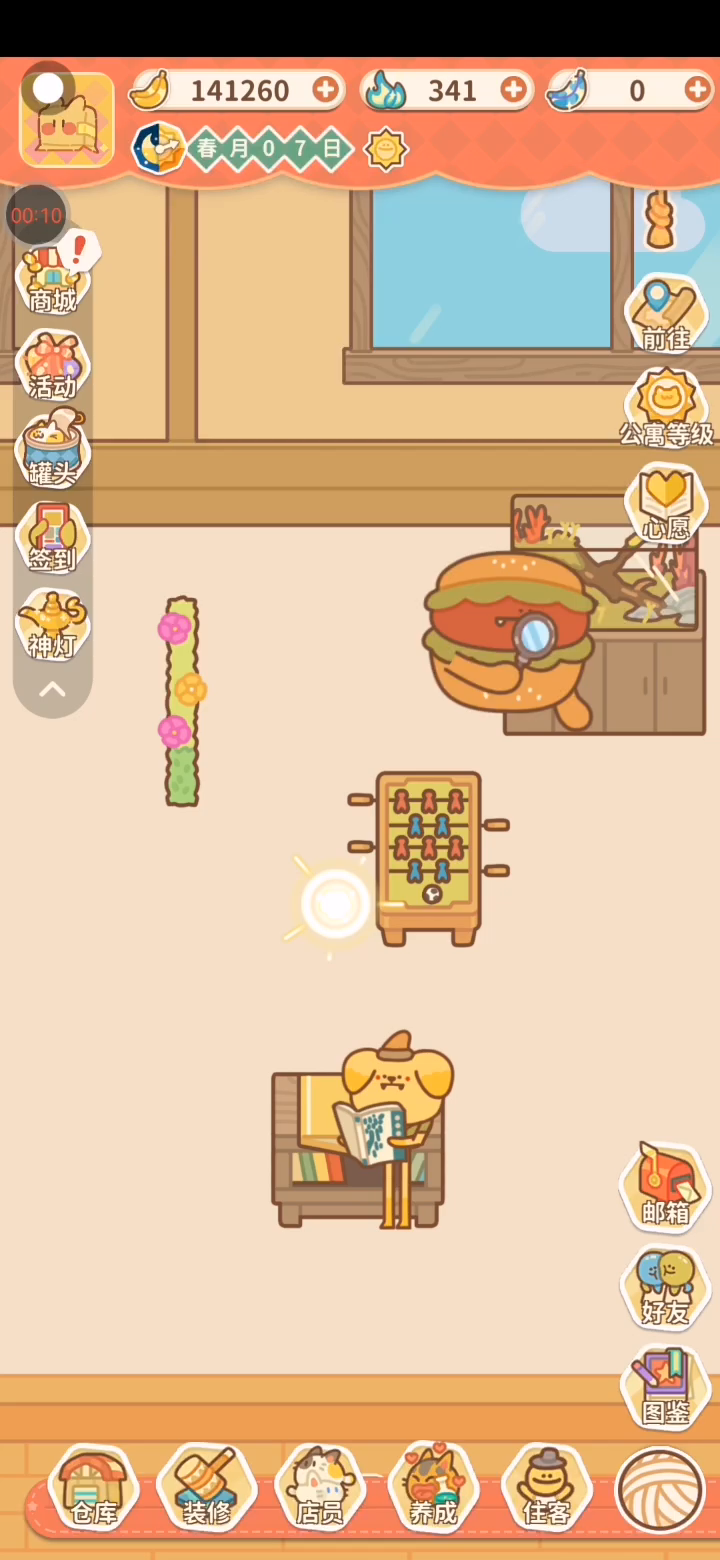720x1560 pixels.
Task: Collapse the left side menu arrow
Action: 52,690
